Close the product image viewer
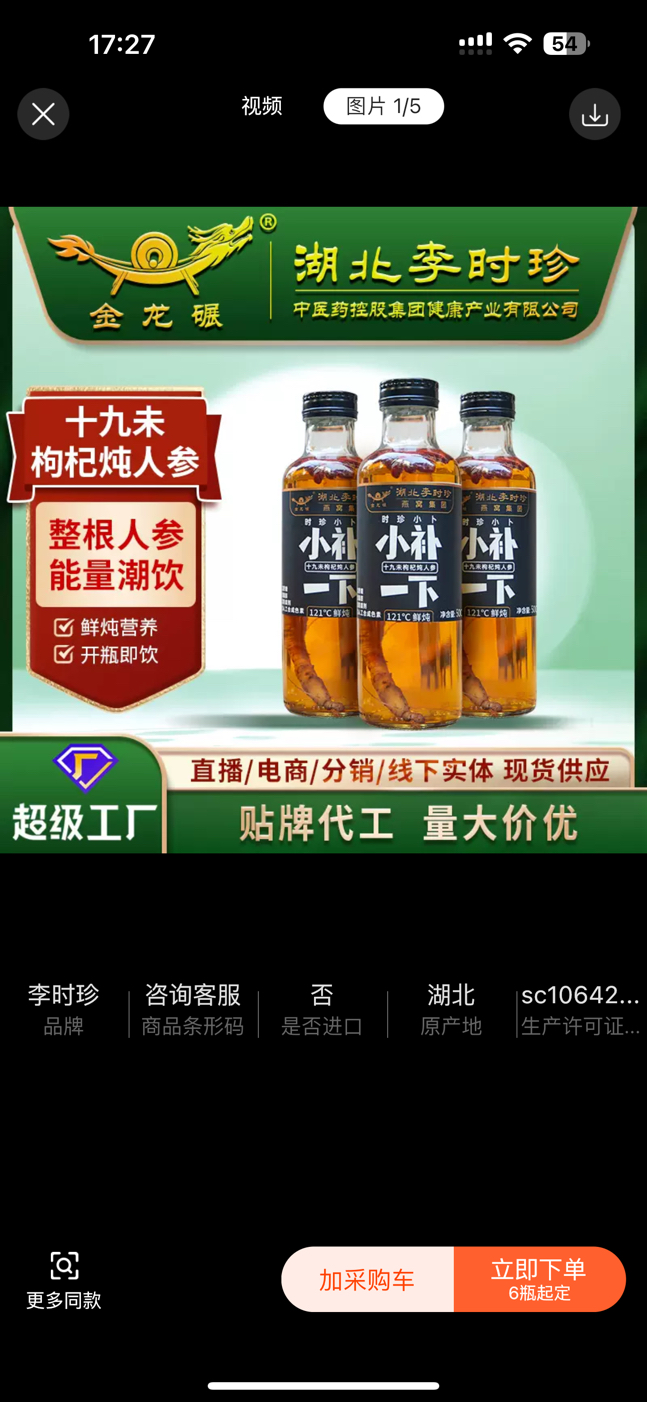 [x=43, y=115]
